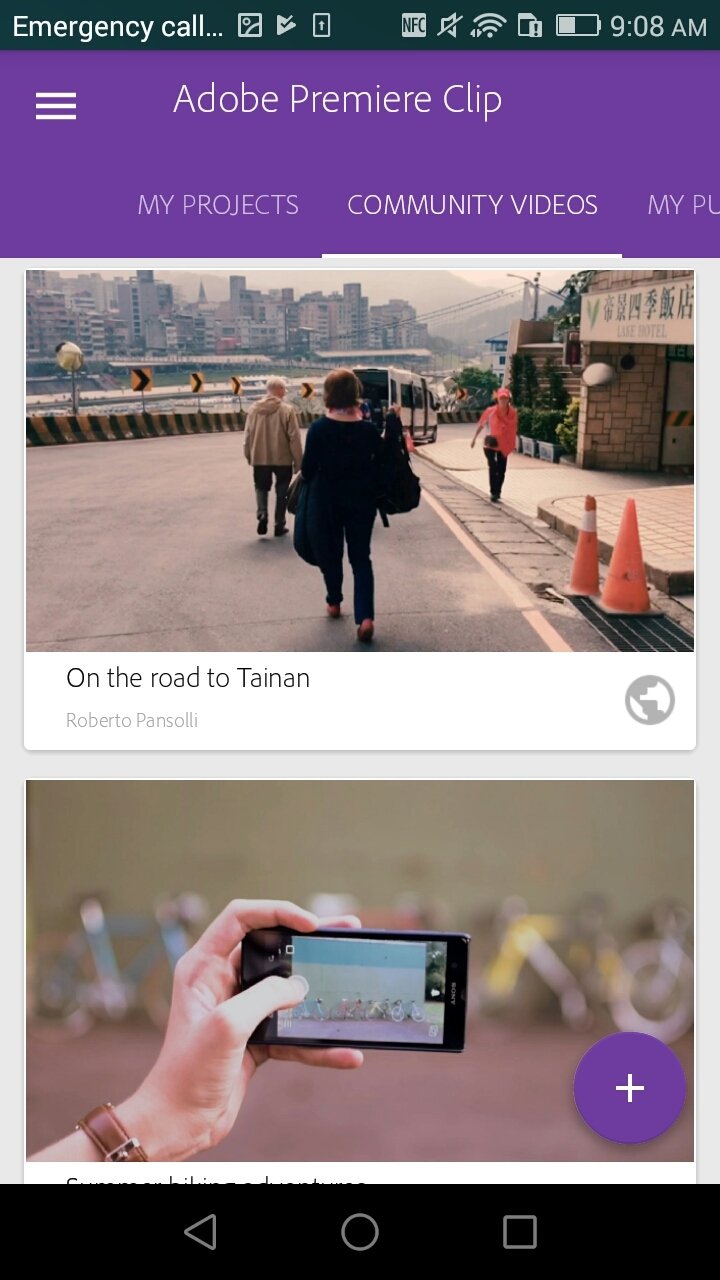This screenshot has height=1280, width=720.
Task: Play the On the road to Tainan video
Action: click(x=360, y=461)
